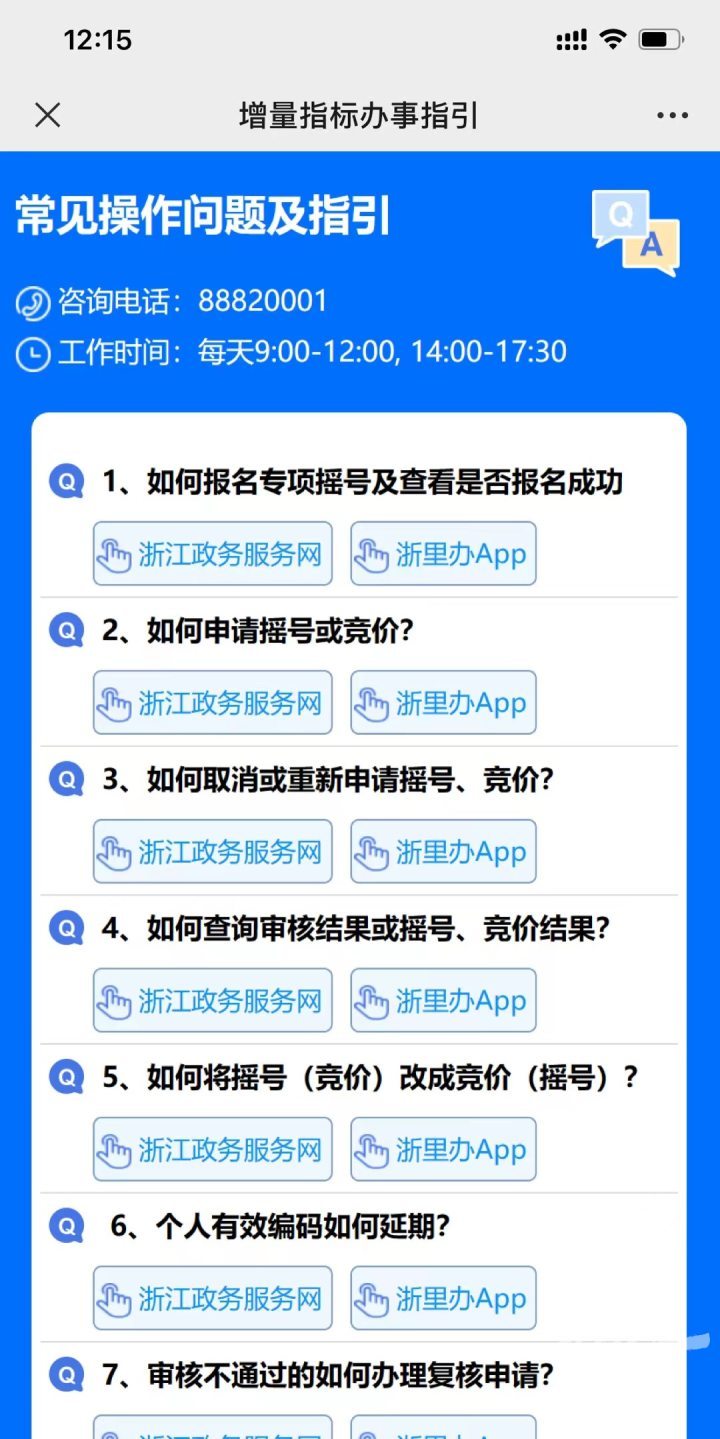This screenshot has width=720, height=1439.
Task: Choose 浙里办App for question 5 摇号改竞价
Action: click(443, 1149)
